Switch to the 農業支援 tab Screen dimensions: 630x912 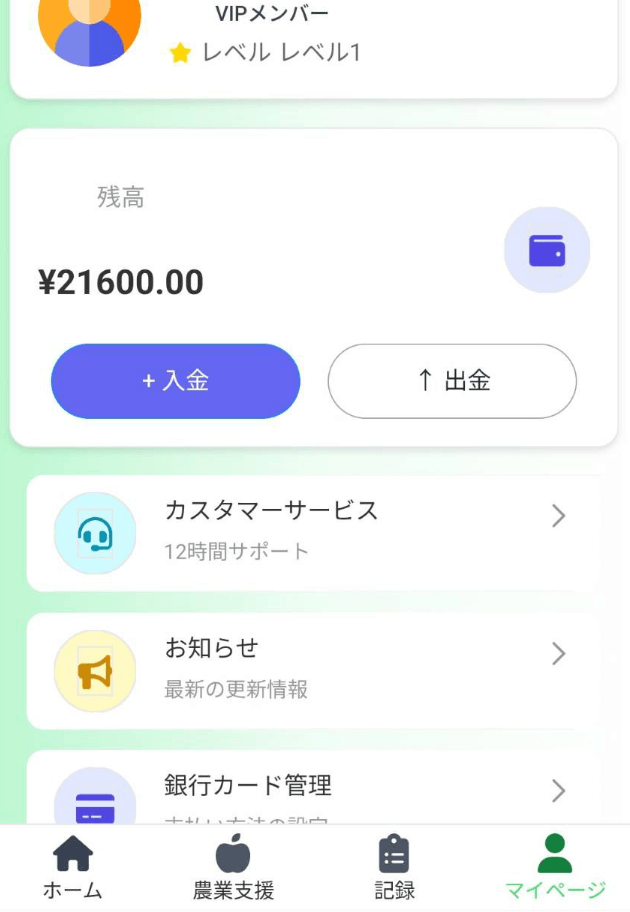pyautogui.click(x=233, y=868)
